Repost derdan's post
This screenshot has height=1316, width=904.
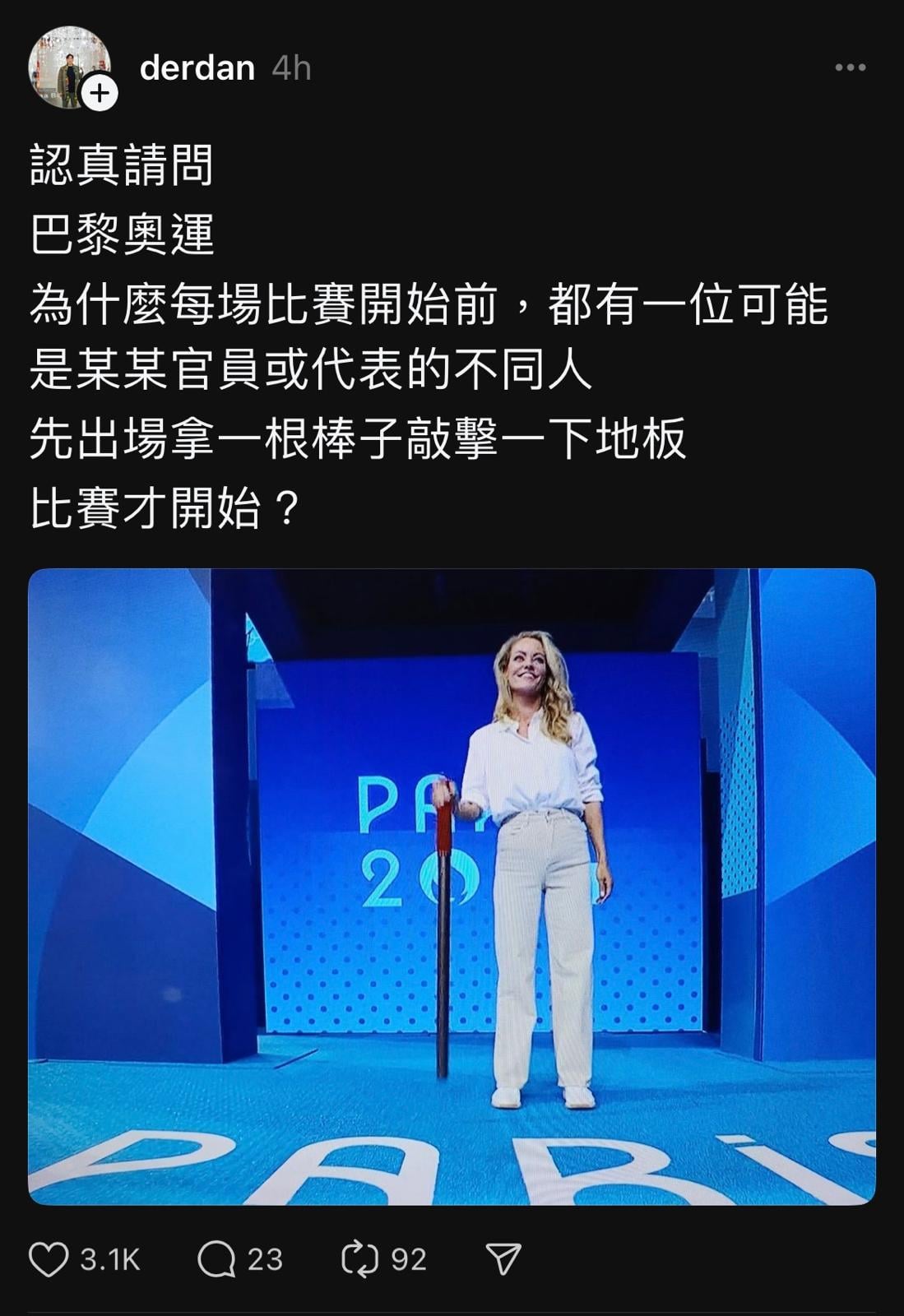pos(360,1259)
